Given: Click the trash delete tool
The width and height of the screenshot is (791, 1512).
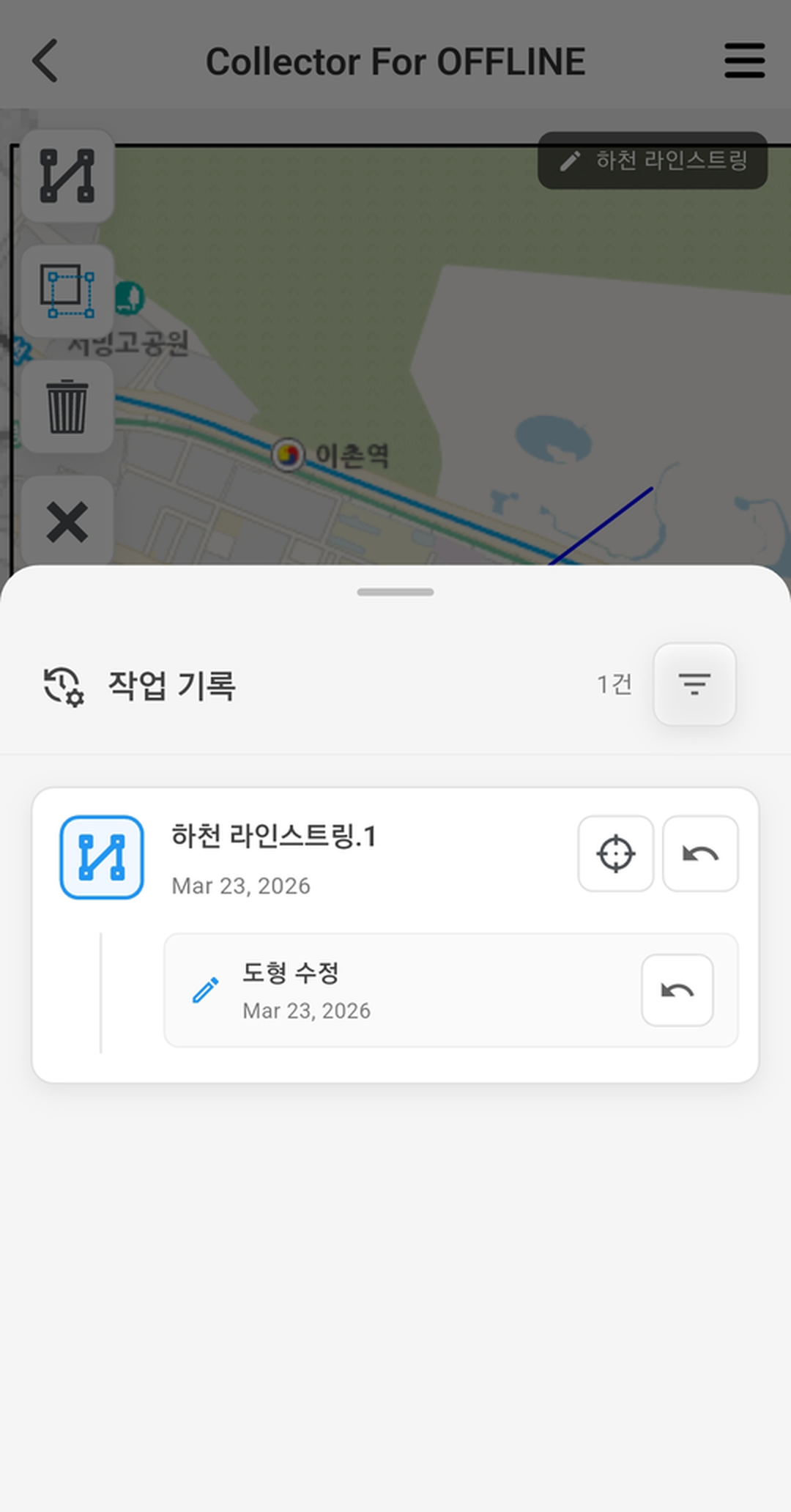Looking at the screenshot, I should (x=67, y=407).
